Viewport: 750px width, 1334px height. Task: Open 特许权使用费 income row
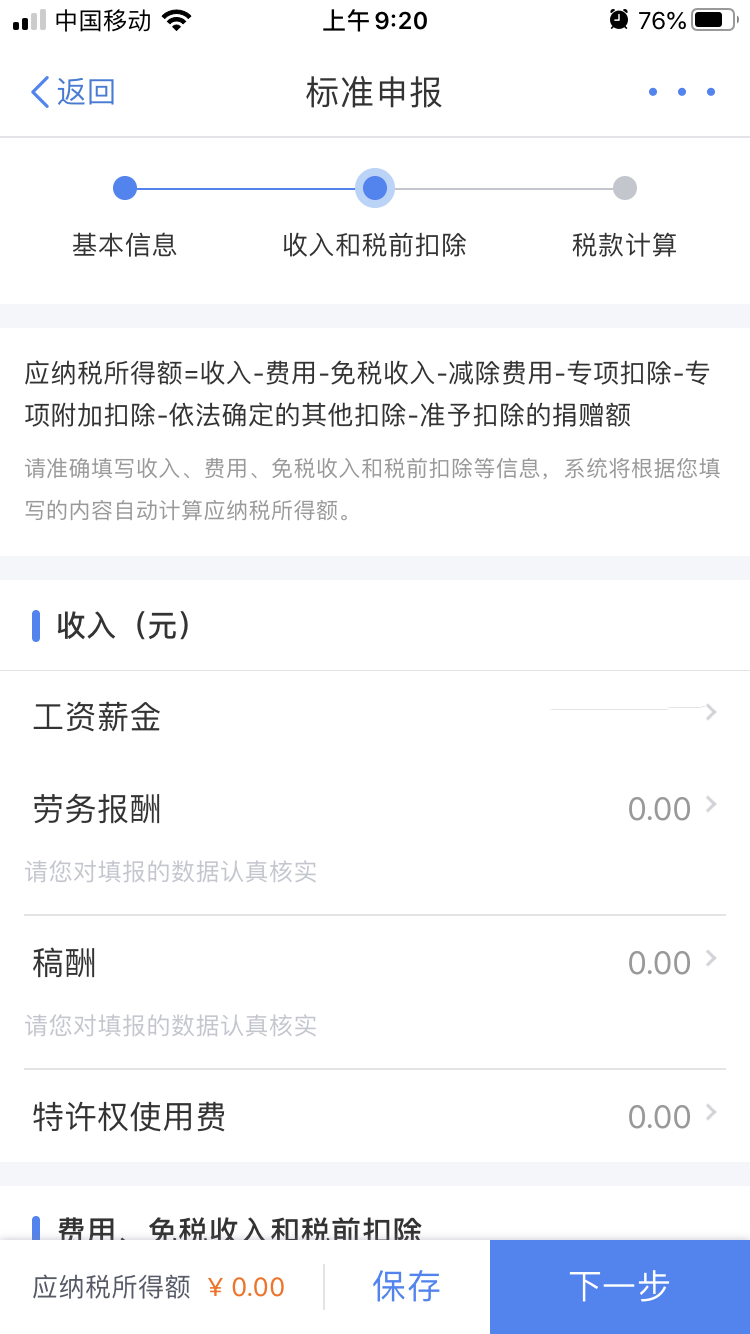point(375,1116)
